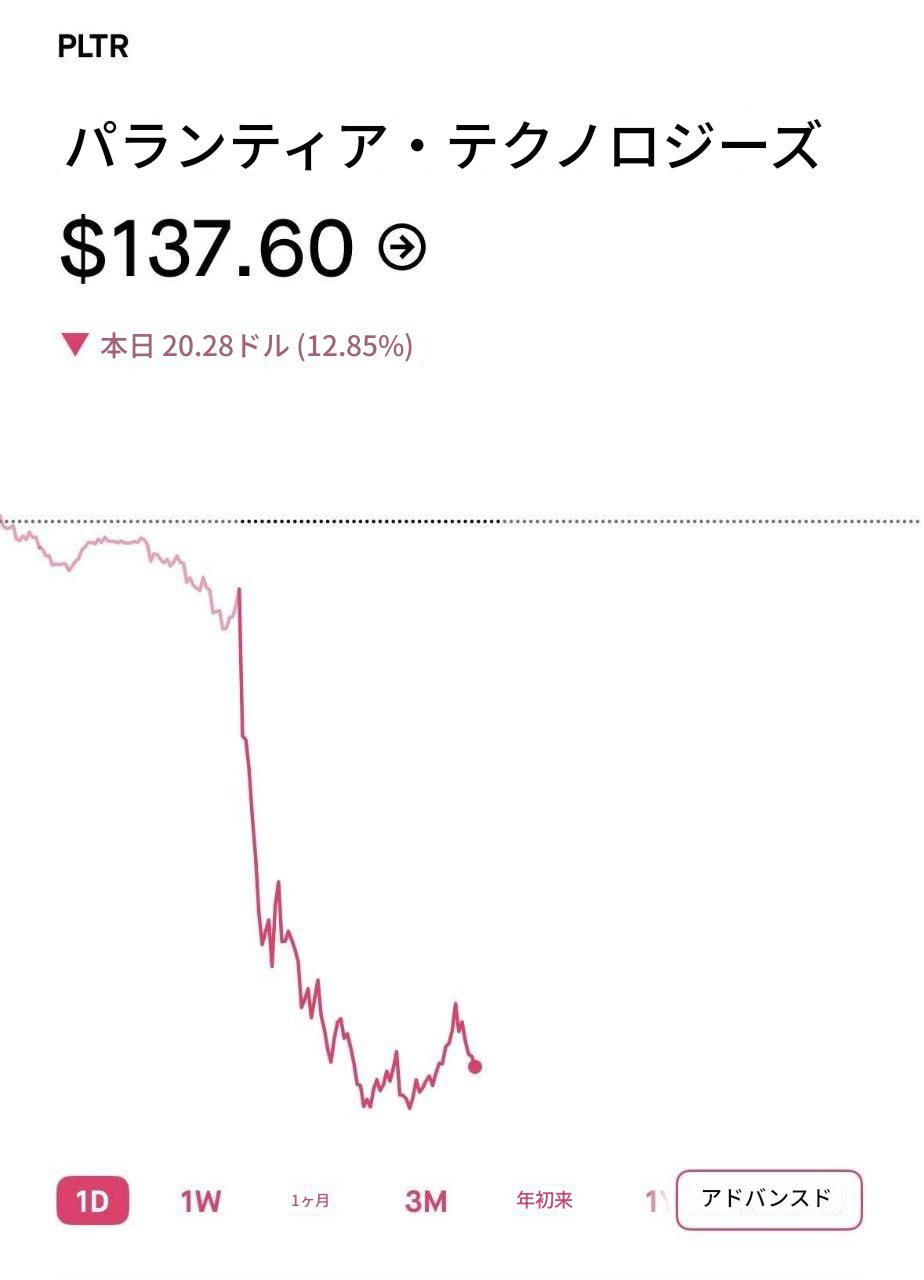This screenshot has width=924, height=1280.
Task: Select the 1D chart range
Action: (92, 1200)
